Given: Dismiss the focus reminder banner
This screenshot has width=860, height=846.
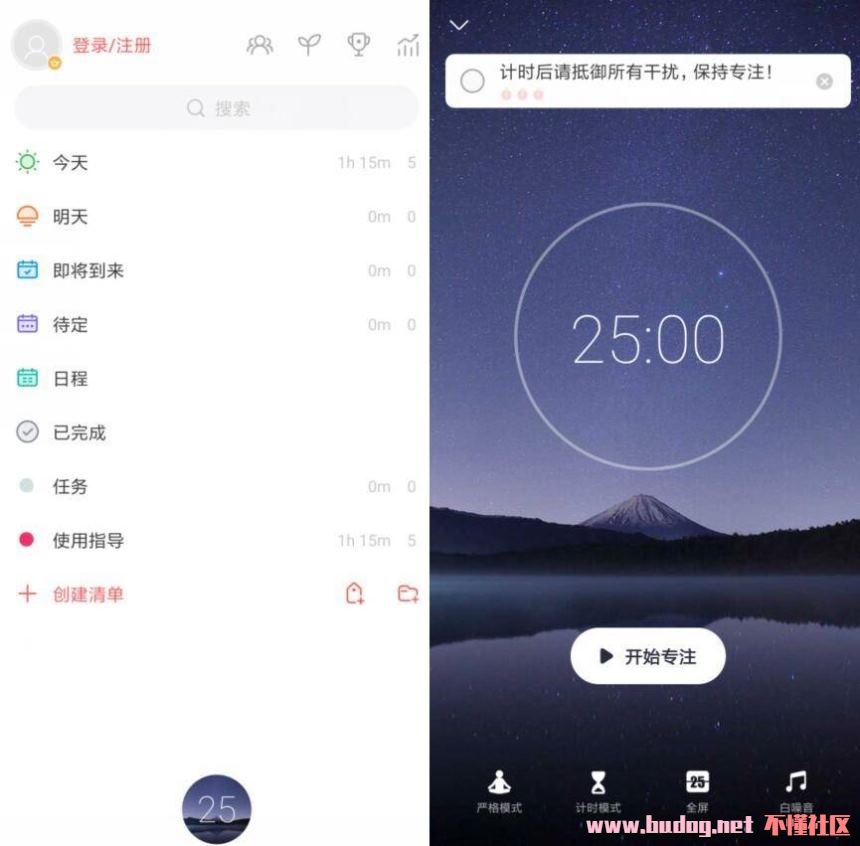Looking at the screenshot, I should point(824,81).
